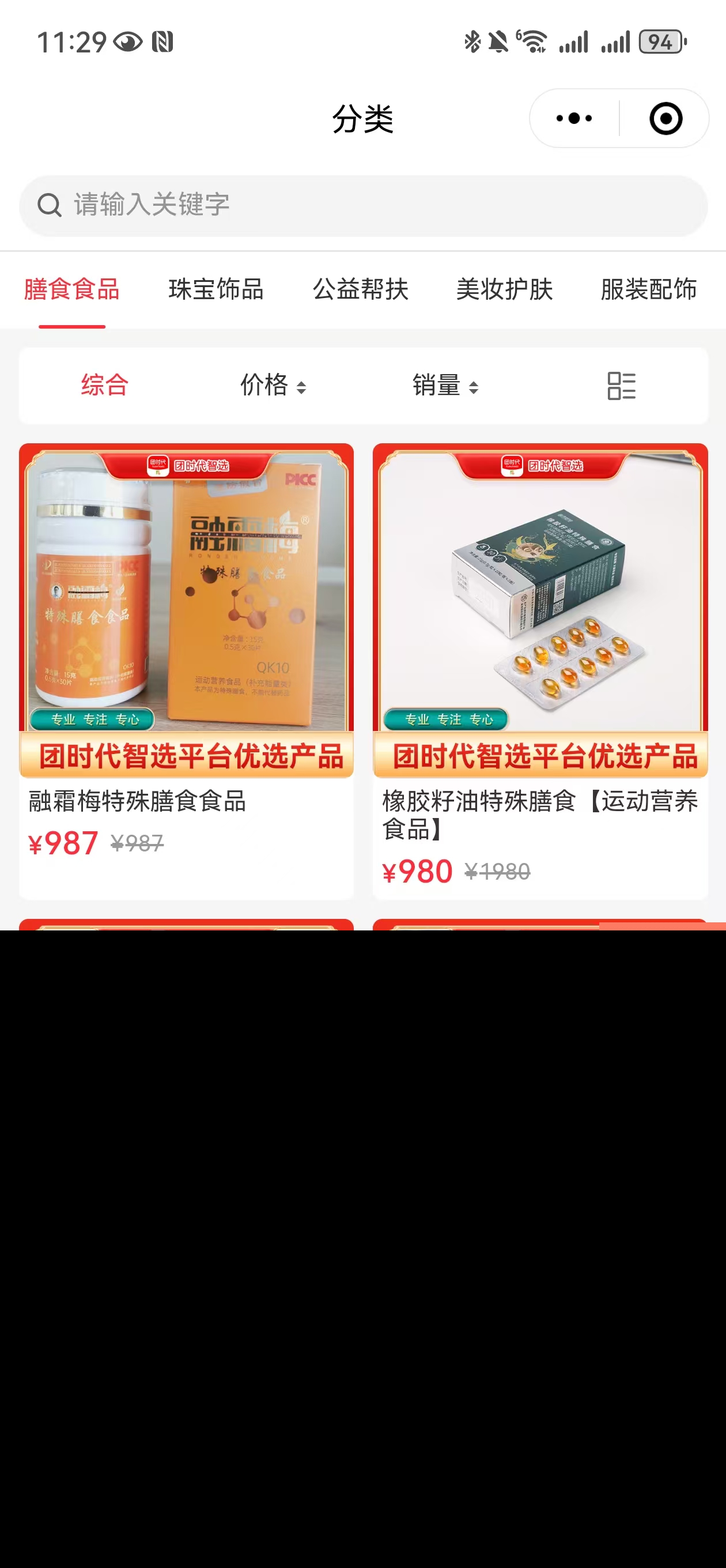
Task: Switch to the 珠宝饰品 tab
Action: pyautogui.click(x=216, y=289)
